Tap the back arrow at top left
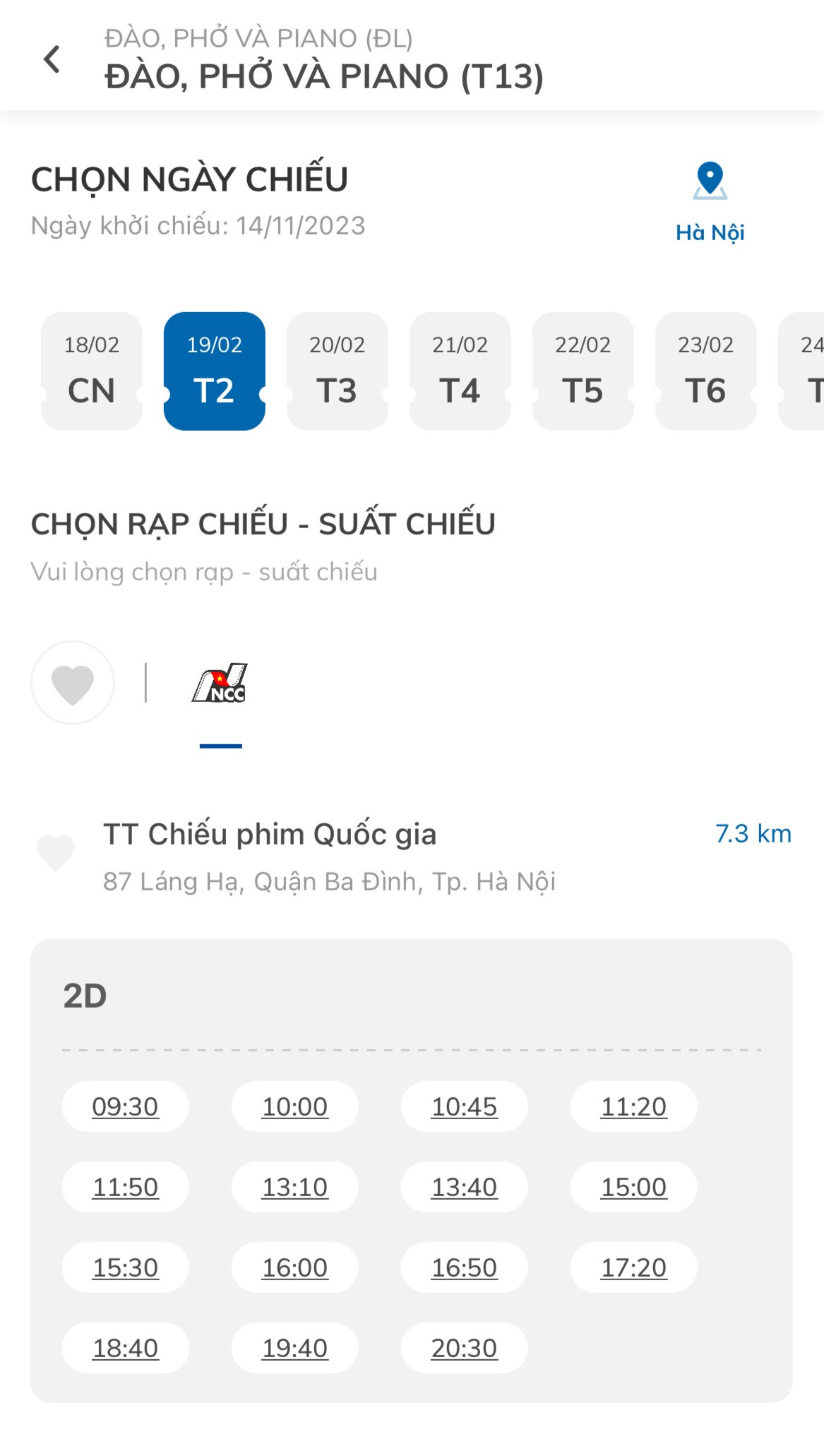The width and height of the screenshot is (824, 1456). click(52, 60)
